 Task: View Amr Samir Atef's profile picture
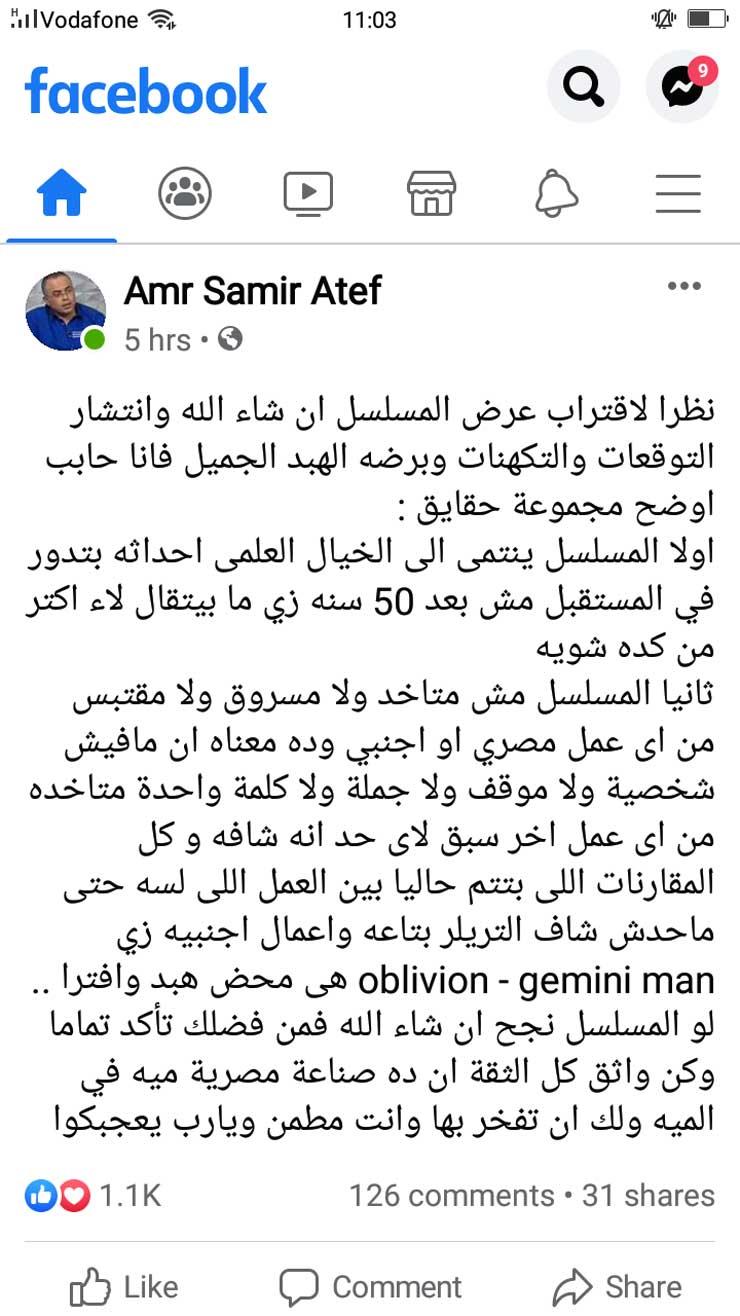(65, 311)
